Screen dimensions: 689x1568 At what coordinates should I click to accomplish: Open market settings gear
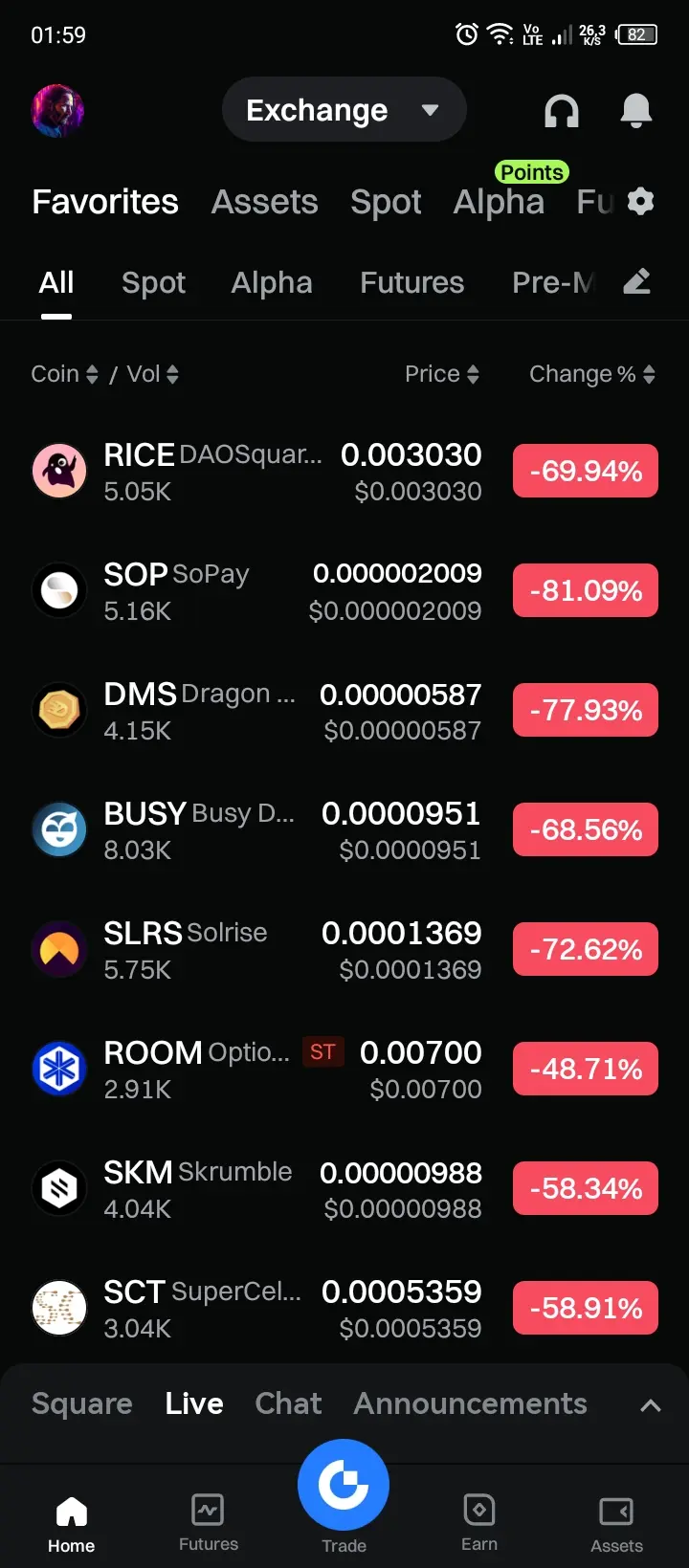pos(640,202)
